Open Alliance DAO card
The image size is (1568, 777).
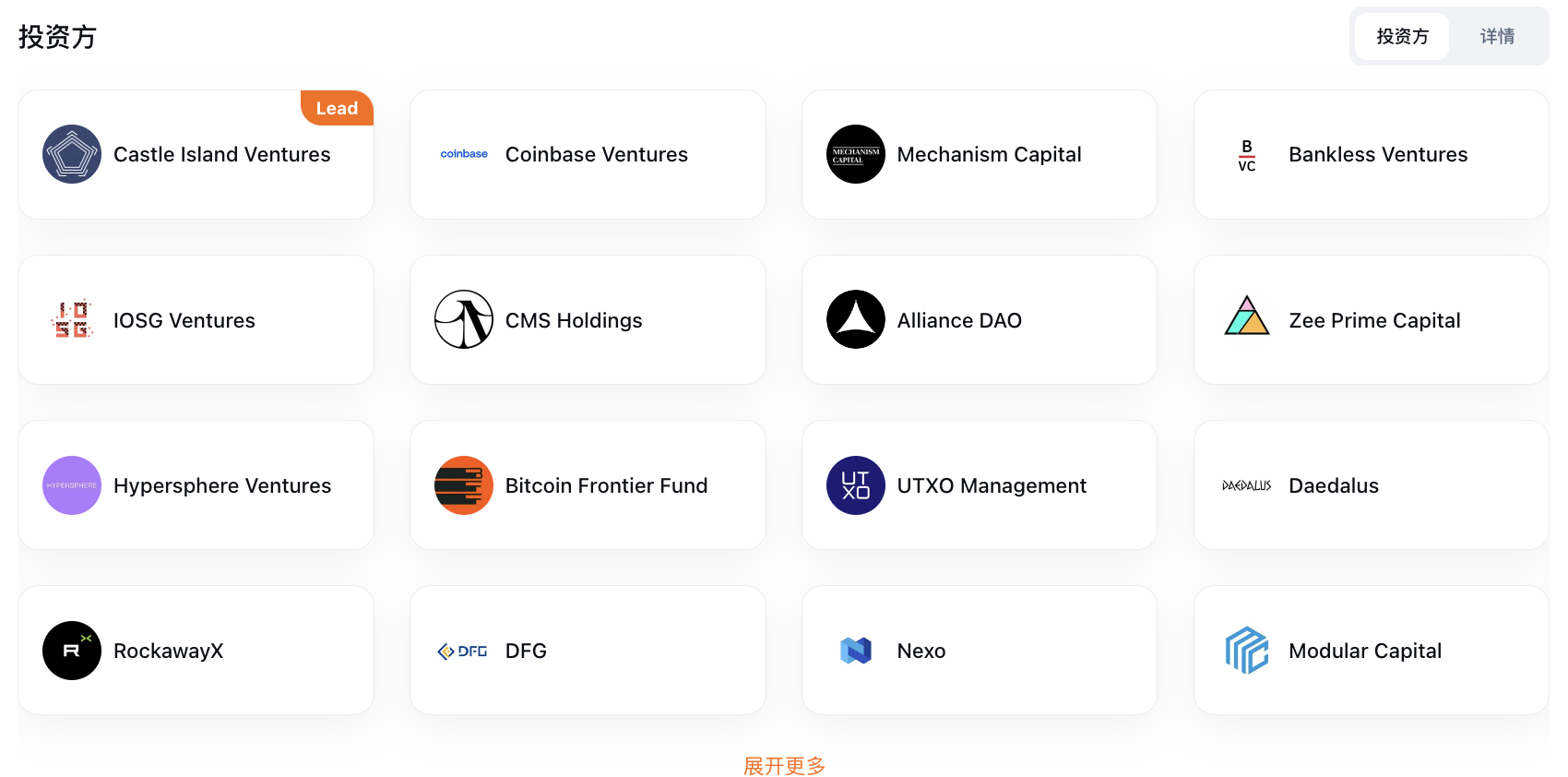pos(979,320)
